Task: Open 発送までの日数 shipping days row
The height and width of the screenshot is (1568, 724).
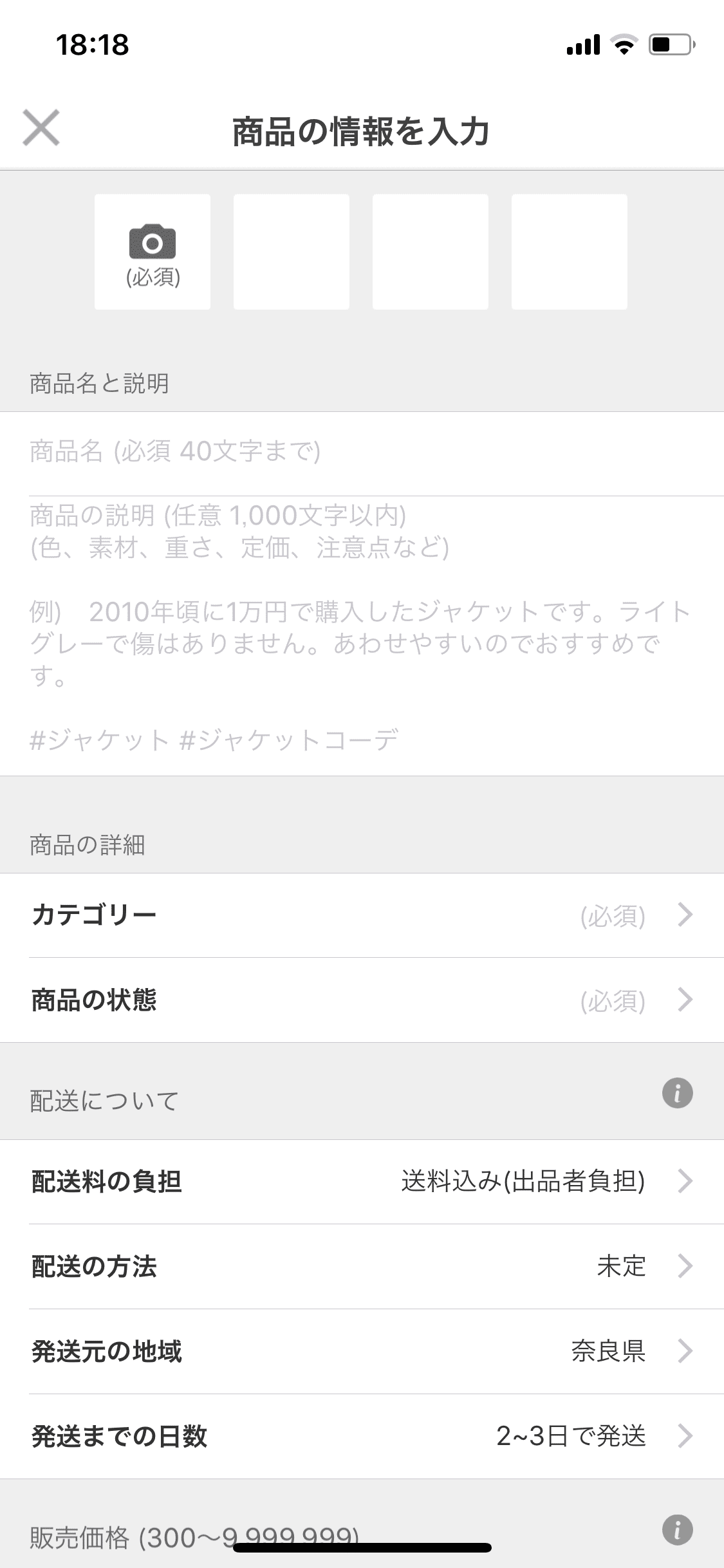Action: [x=362, y=1436]
